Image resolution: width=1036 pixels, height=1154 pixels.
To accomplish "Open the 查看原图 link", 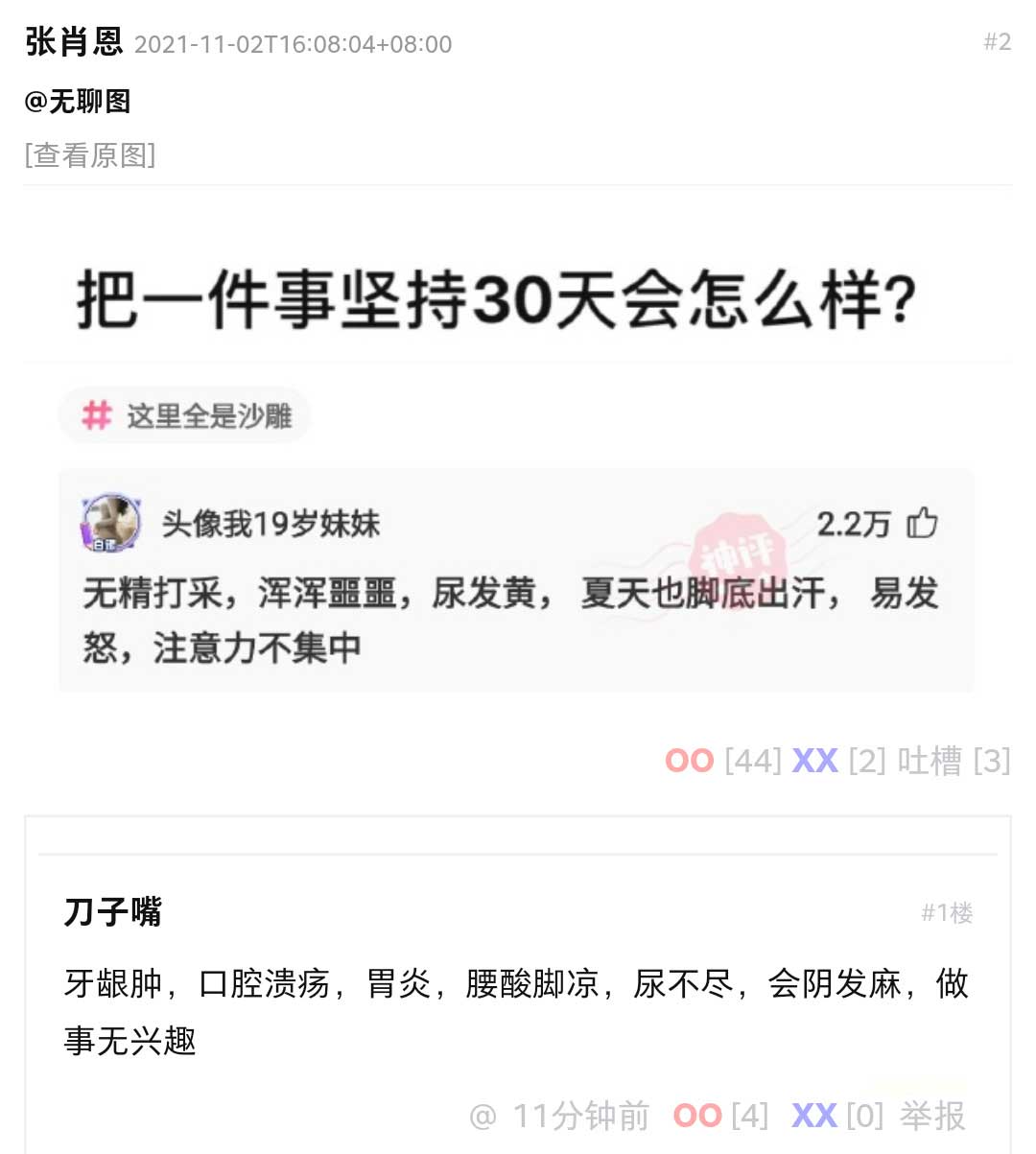I will click(x=90, y=154).
